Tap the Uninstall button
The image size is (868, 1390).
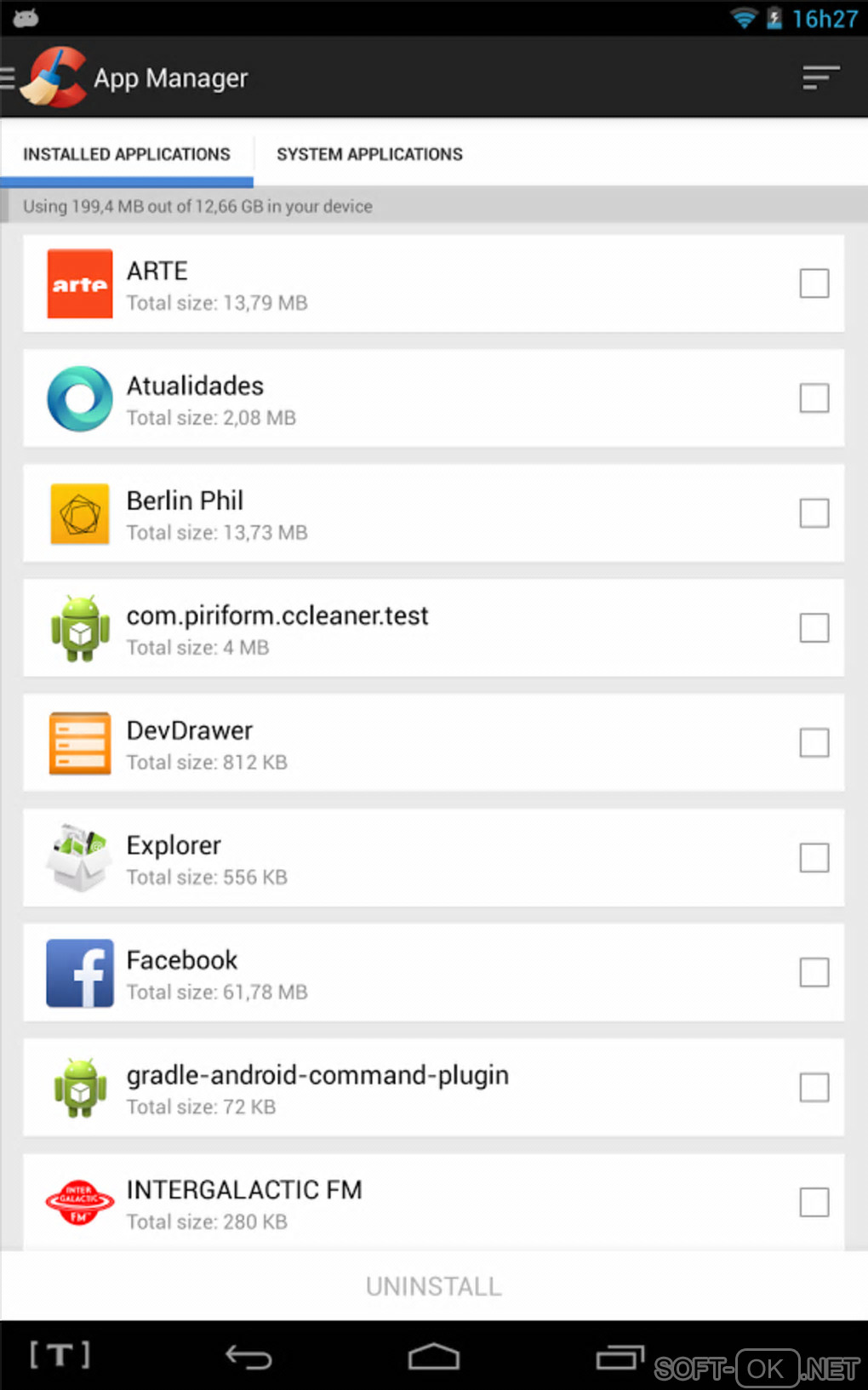pyautogui.click(x=433, y=1286)
